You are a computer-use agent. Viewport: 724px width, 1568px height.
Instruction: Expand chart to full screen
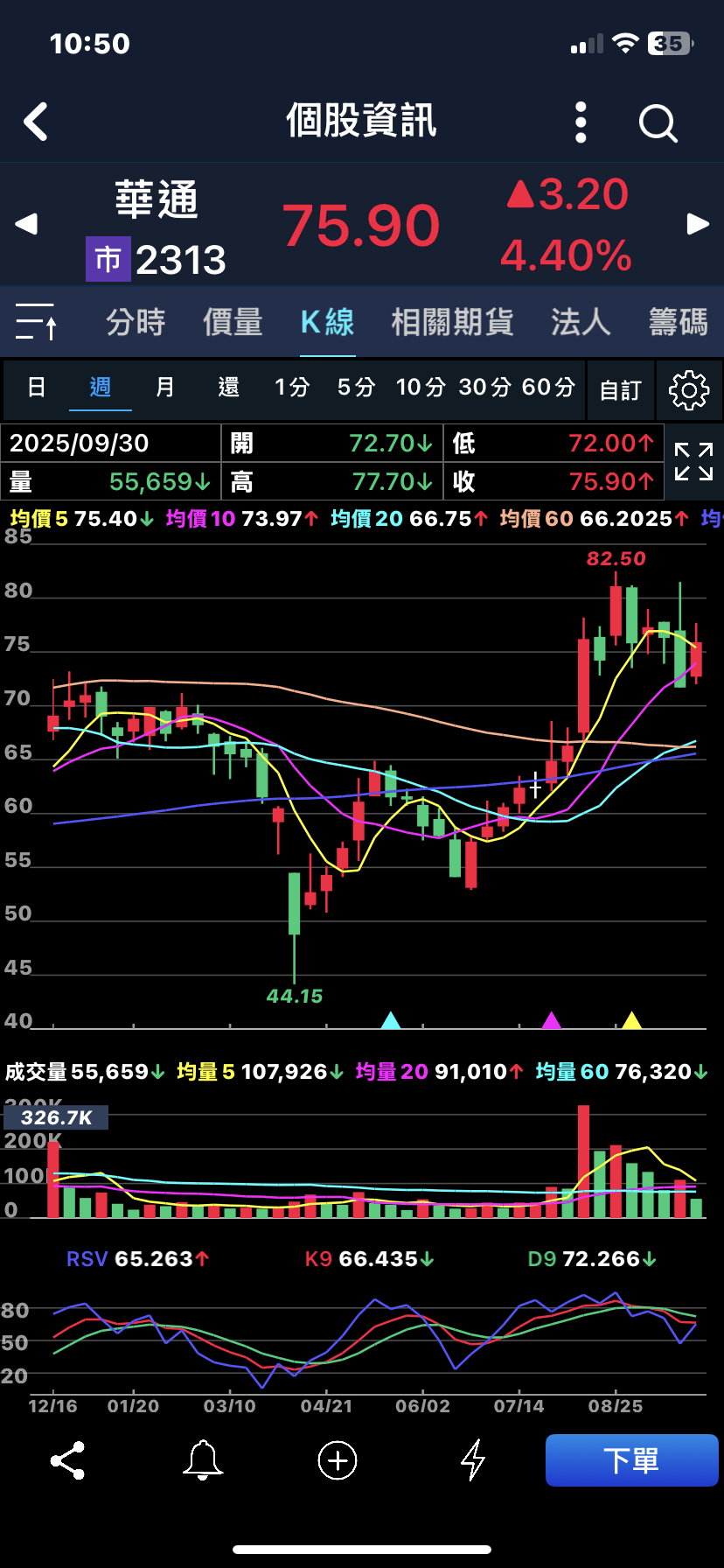(x=693, y=462)
